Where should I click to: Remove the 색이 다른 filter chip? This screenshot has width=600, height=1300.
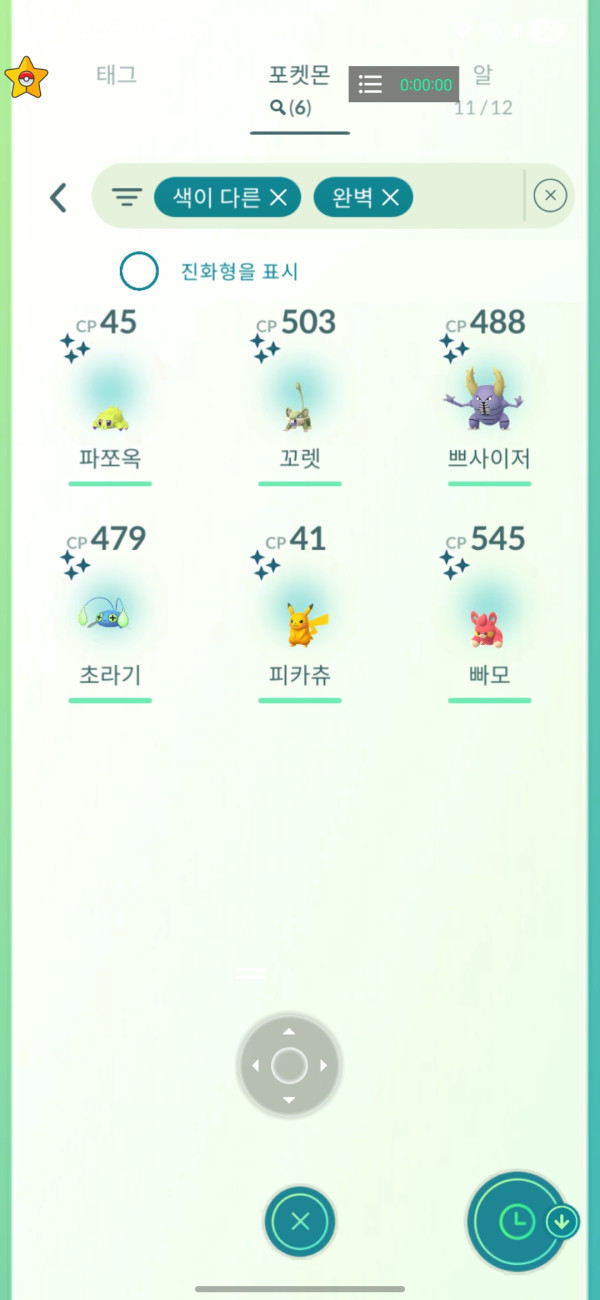tap(278, 198)
